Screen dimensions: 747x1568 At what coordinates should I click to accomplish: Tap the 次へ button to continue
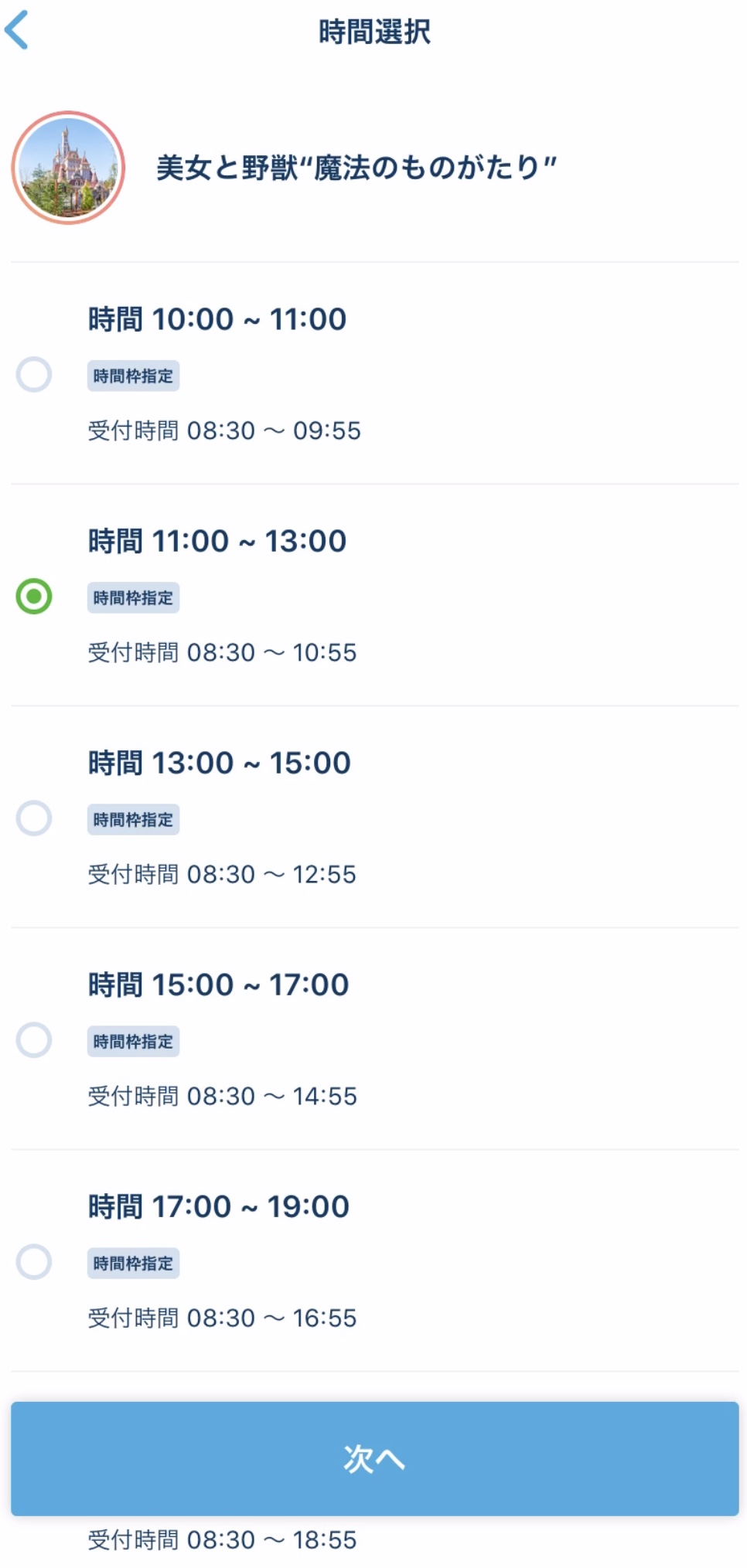click(x=374, y=1458)
